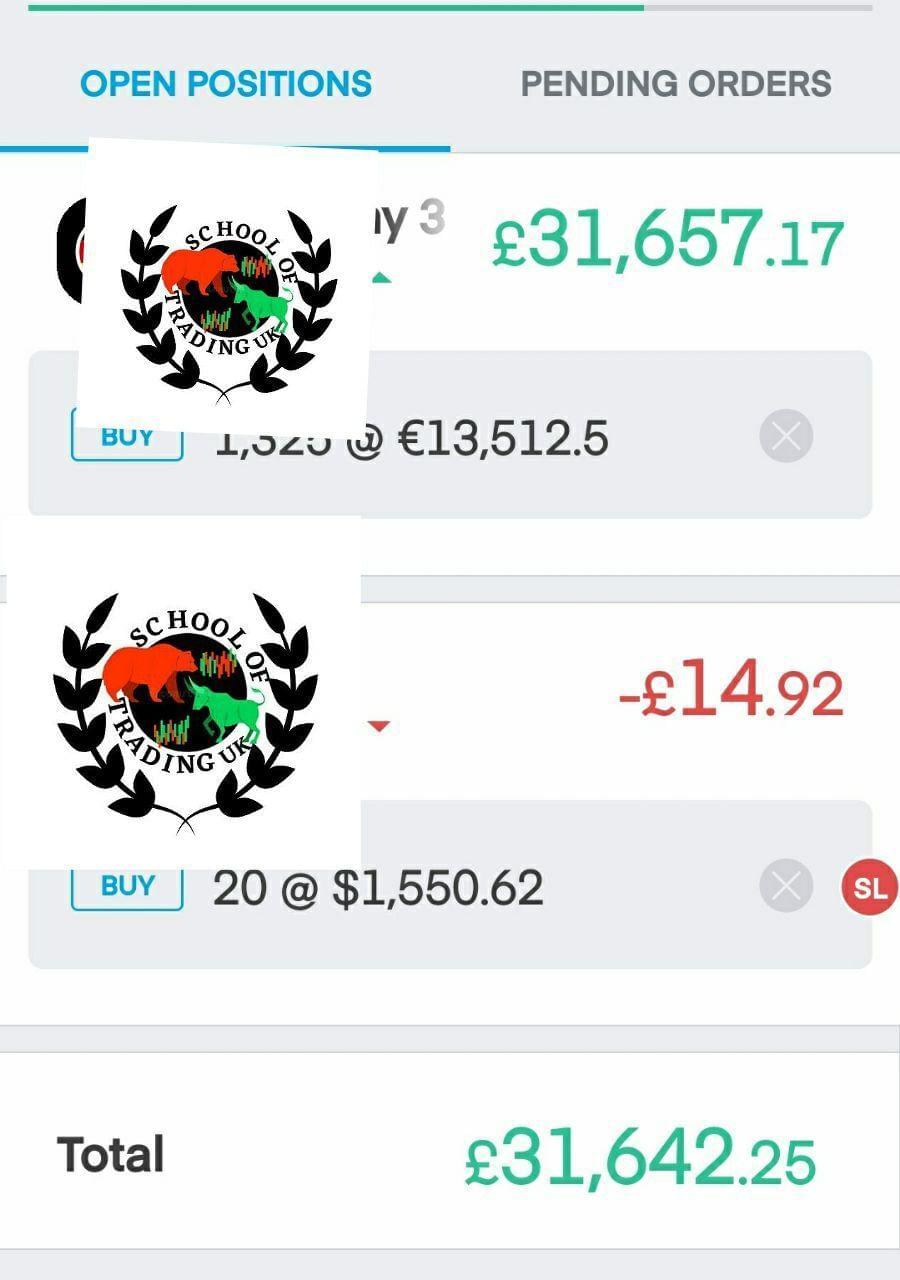Close the buy order at $1,550.62

786,886
